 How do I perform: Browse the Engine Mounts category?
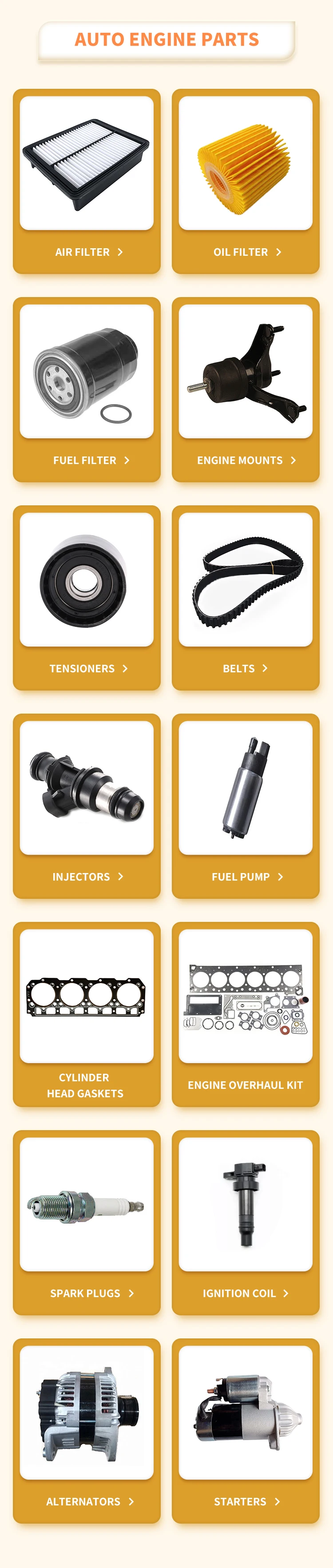246,389
